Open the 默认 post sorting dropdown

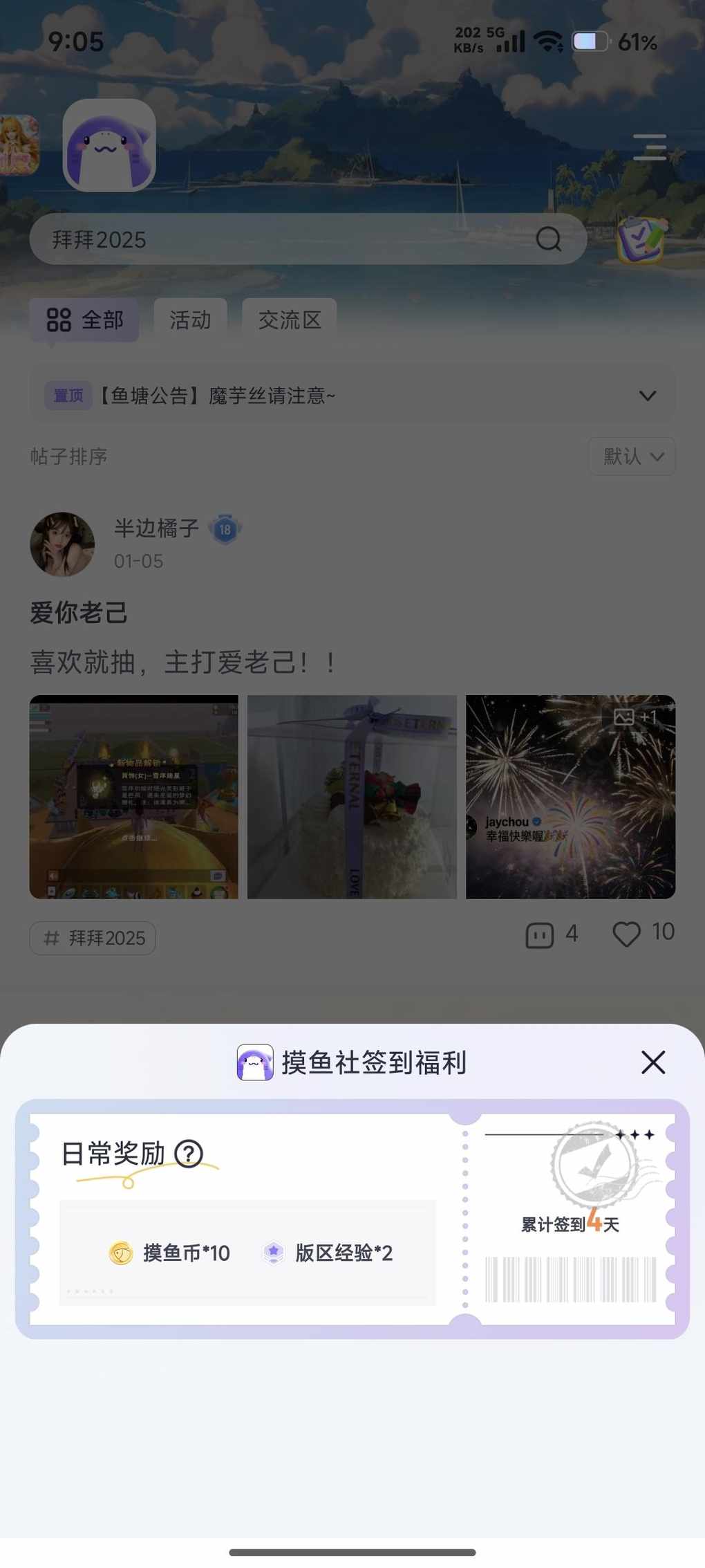coord(632,456)
